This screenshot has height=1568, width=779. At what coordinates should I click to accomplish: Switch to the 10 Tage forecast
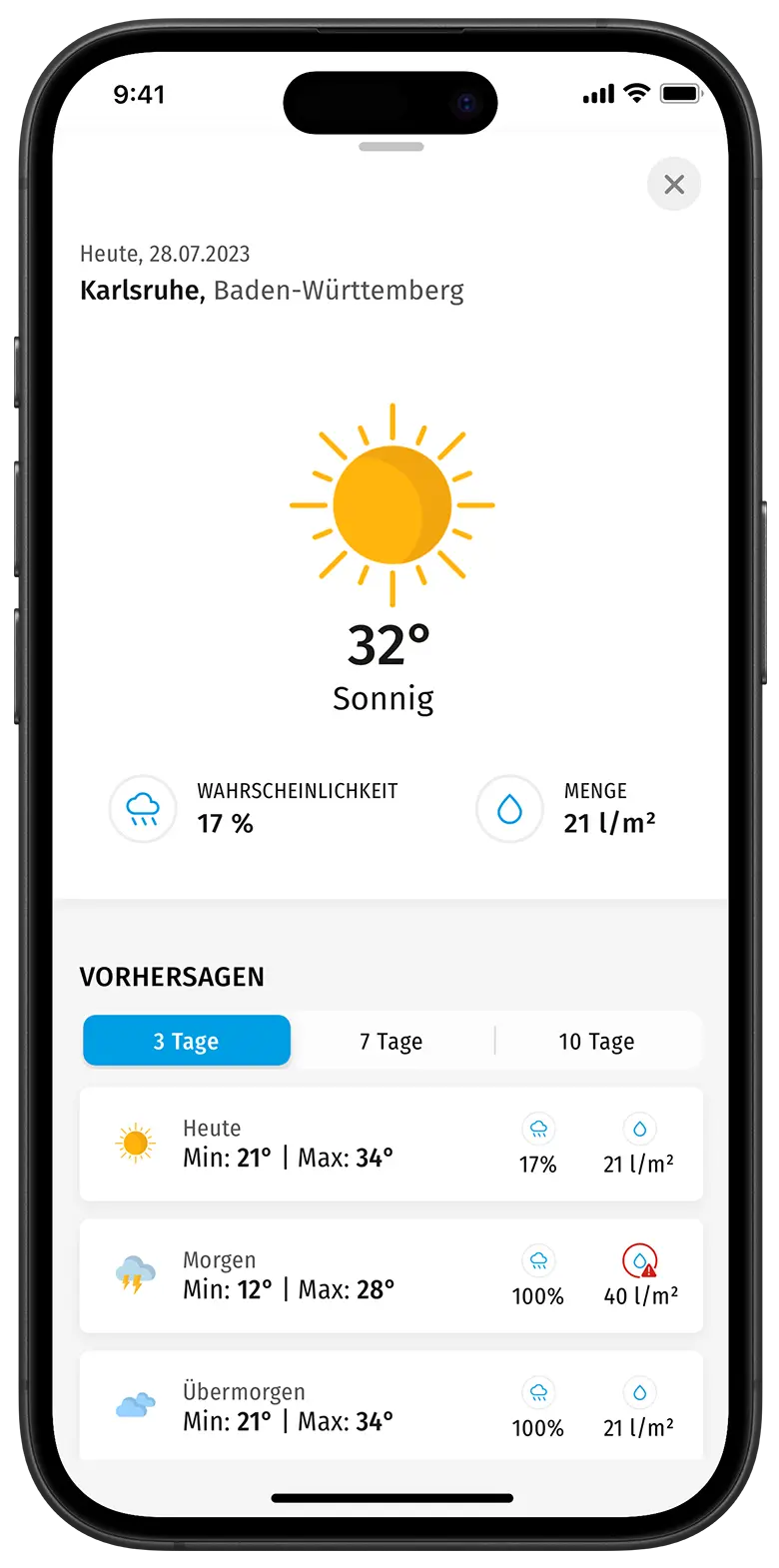(596, 1041)
